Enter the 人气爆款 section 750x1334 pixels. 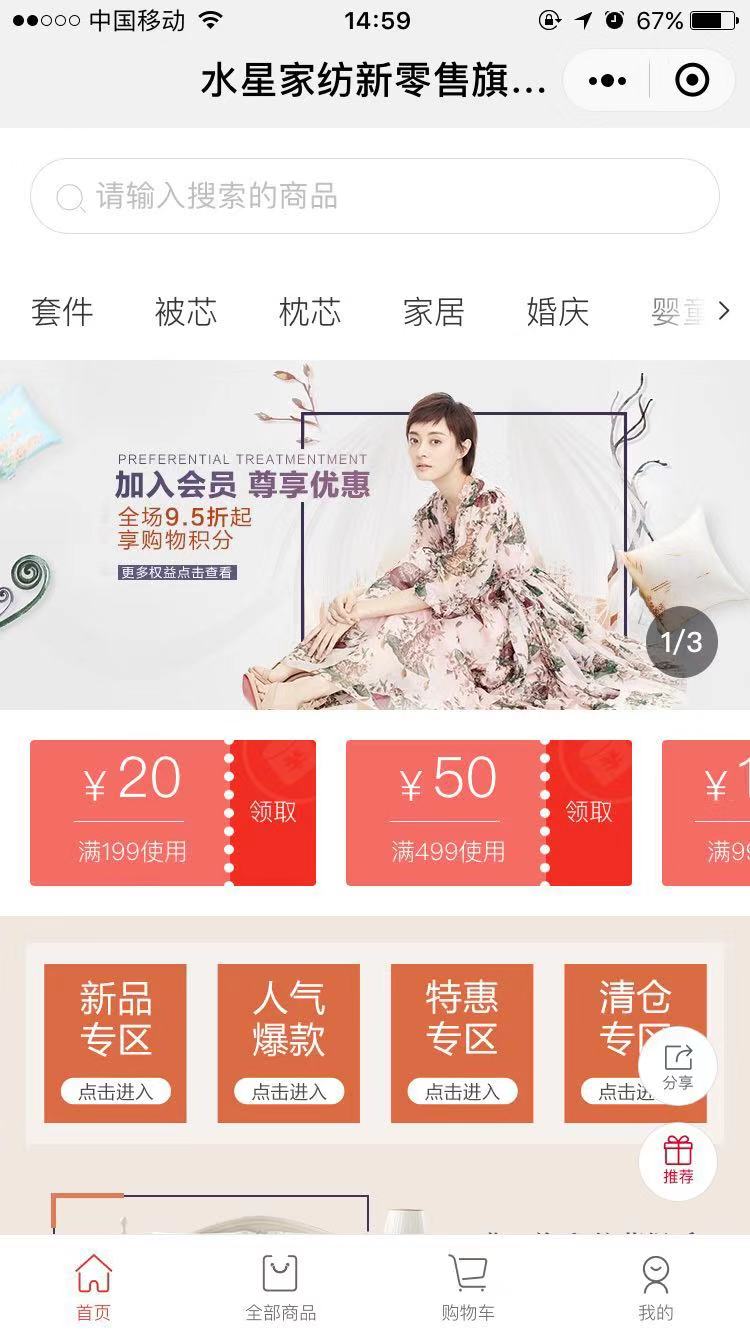(288, 1091)
